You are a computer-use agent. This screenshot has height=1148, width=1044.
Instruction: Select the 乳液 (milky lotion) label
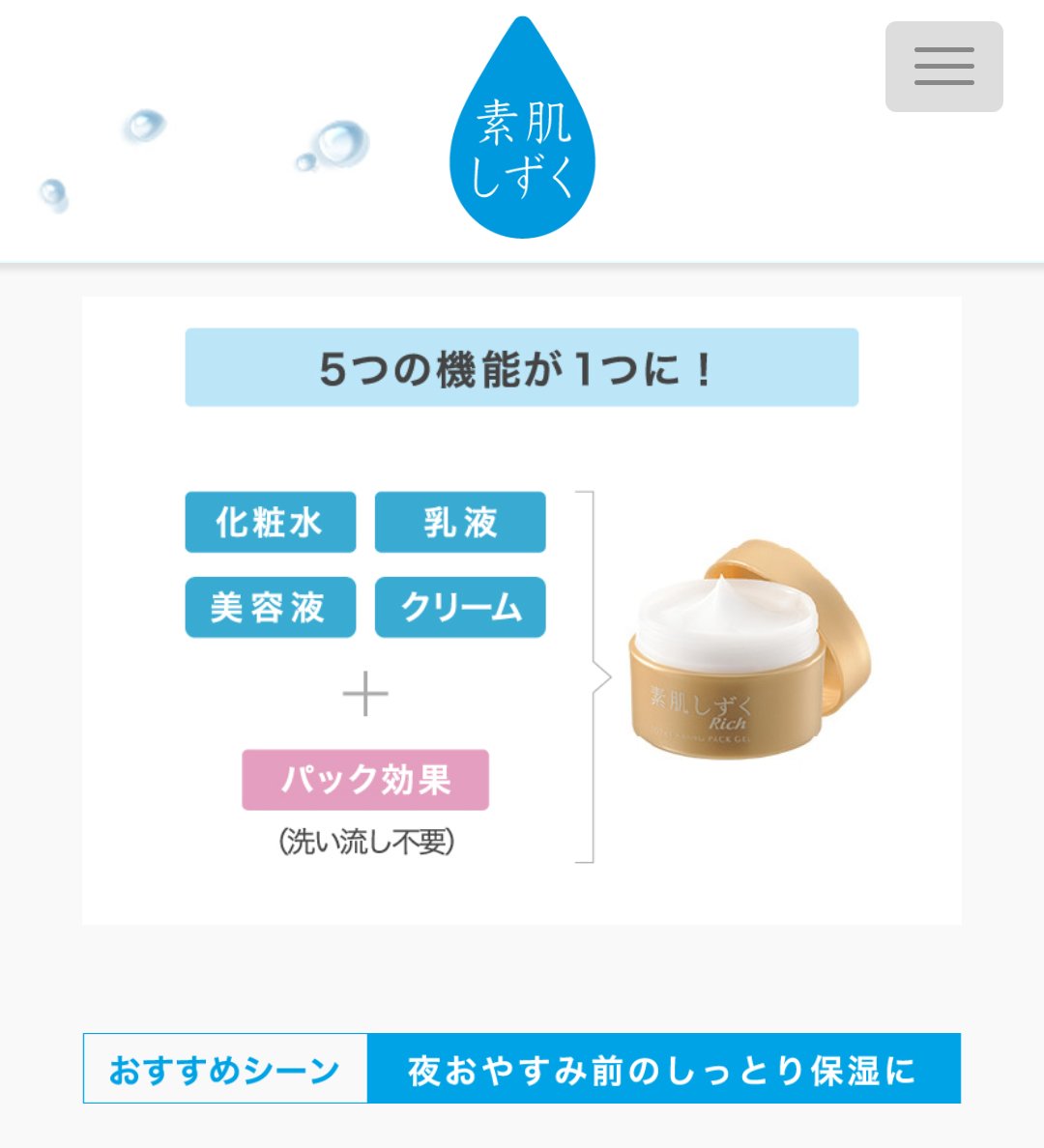coord(459,523)
